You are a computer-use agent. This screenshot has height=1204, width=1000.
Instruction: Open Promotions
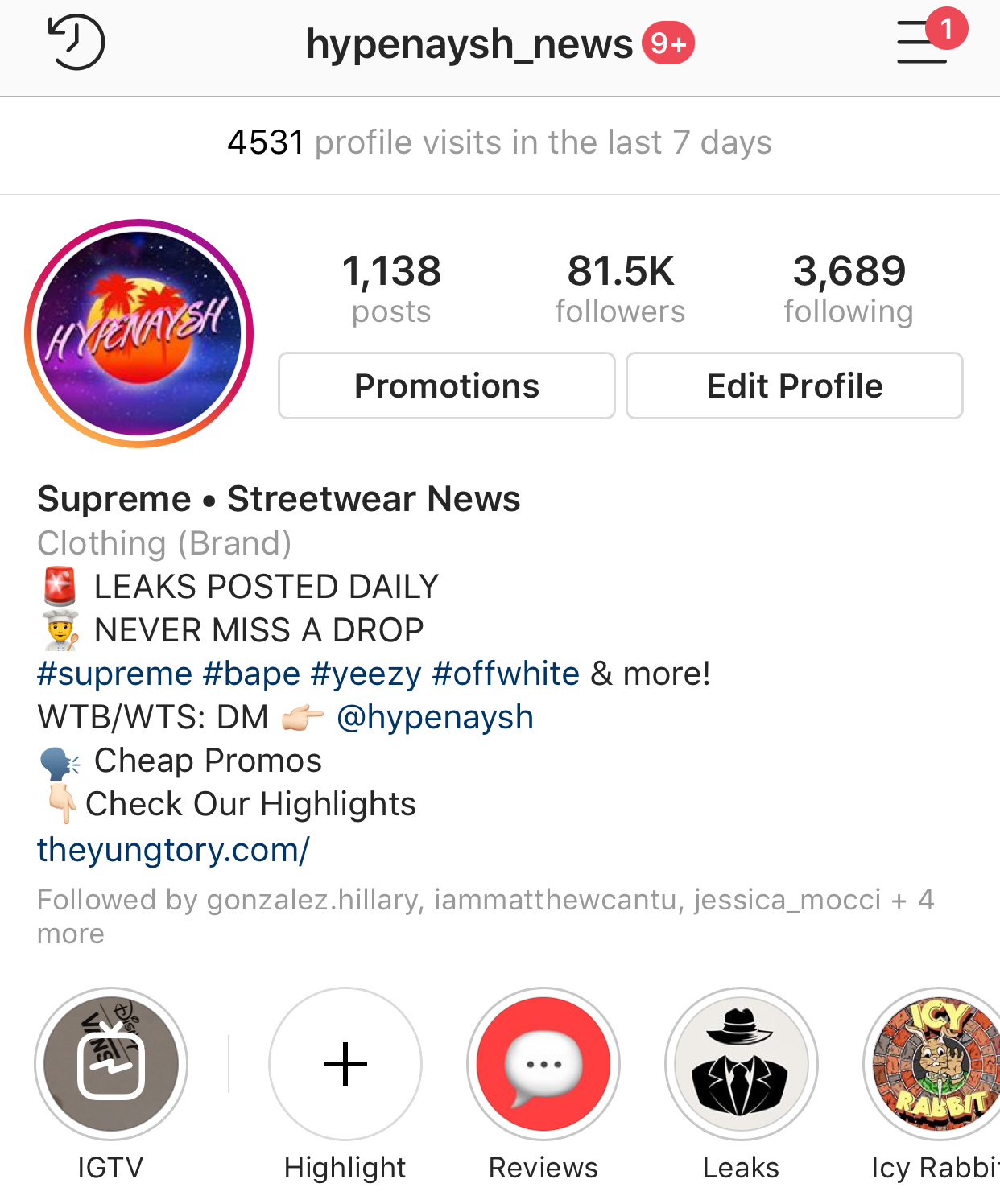point(447,386)
